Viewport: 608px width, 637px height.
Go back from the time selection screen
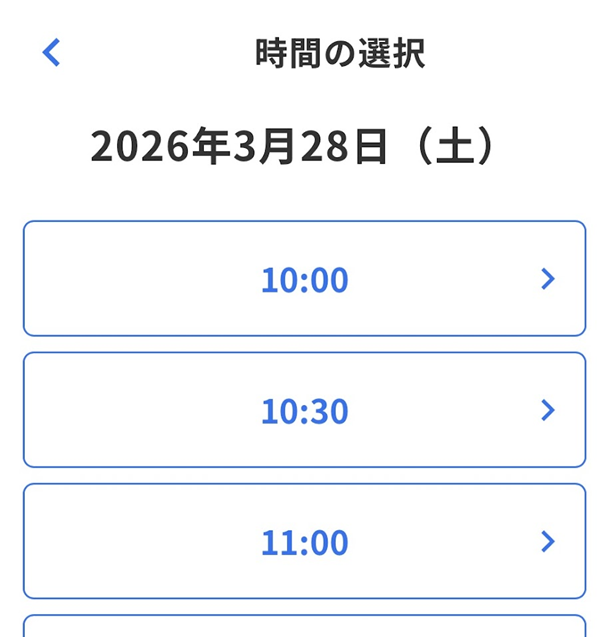[52, 53]
